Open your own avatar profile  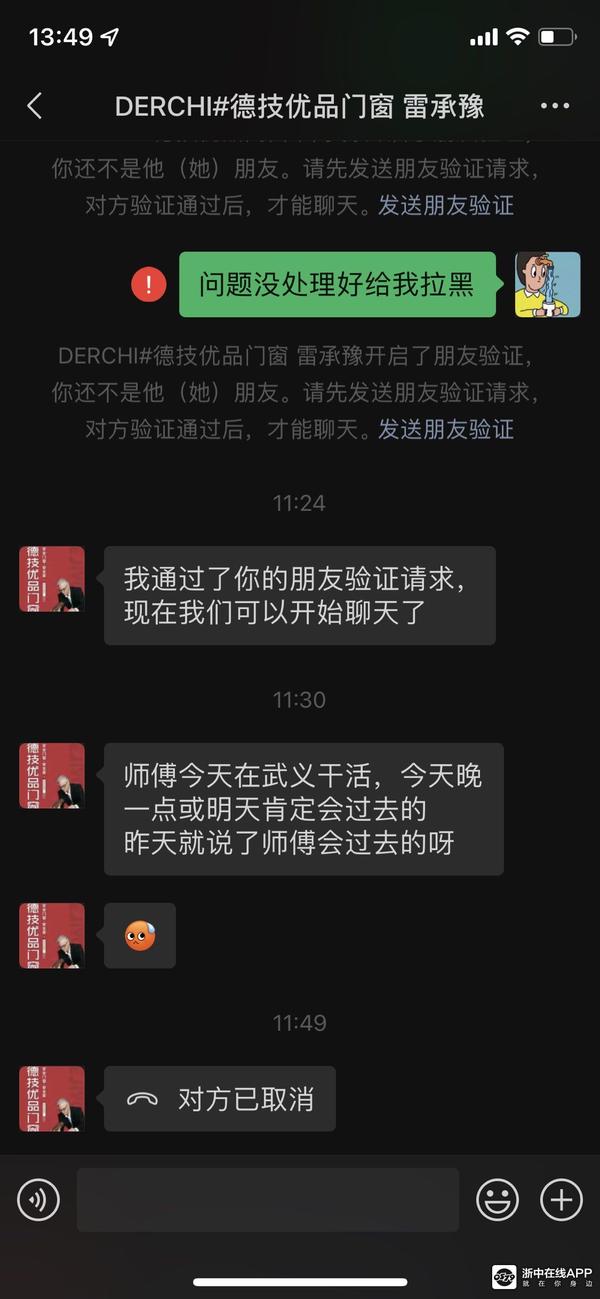click(547, 285)
